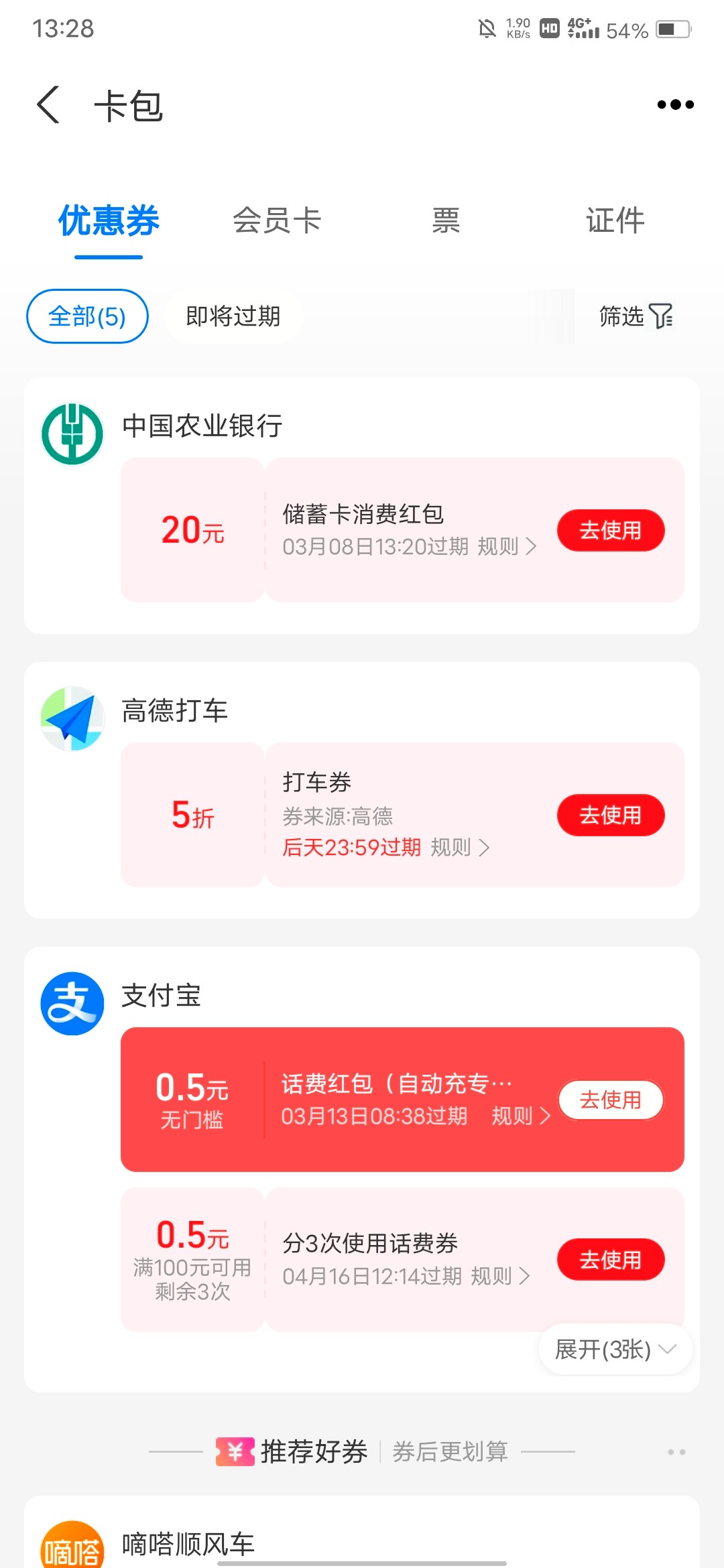The image size is (724, 1568).
Task: Use the 分3次使用话费券 coupon
Action: point(611,1260)
